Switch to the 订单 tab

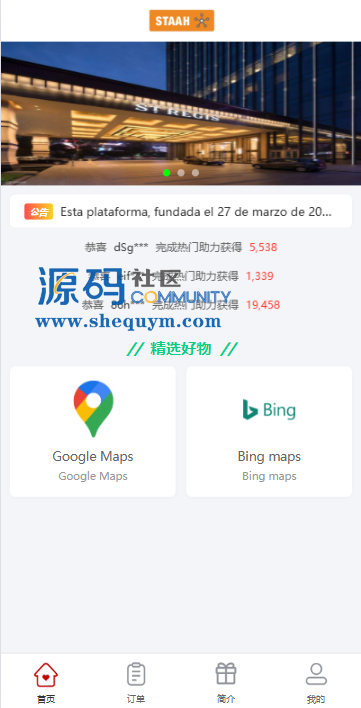[135, 682]
